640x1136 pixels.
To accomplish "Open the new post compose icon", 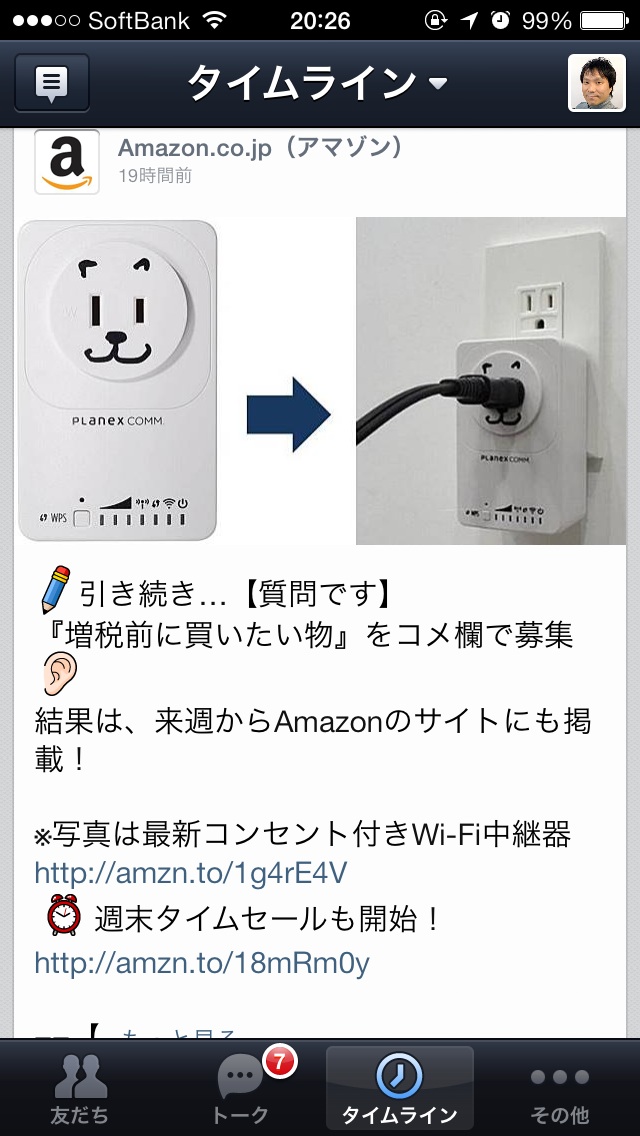I will point(52,83).
